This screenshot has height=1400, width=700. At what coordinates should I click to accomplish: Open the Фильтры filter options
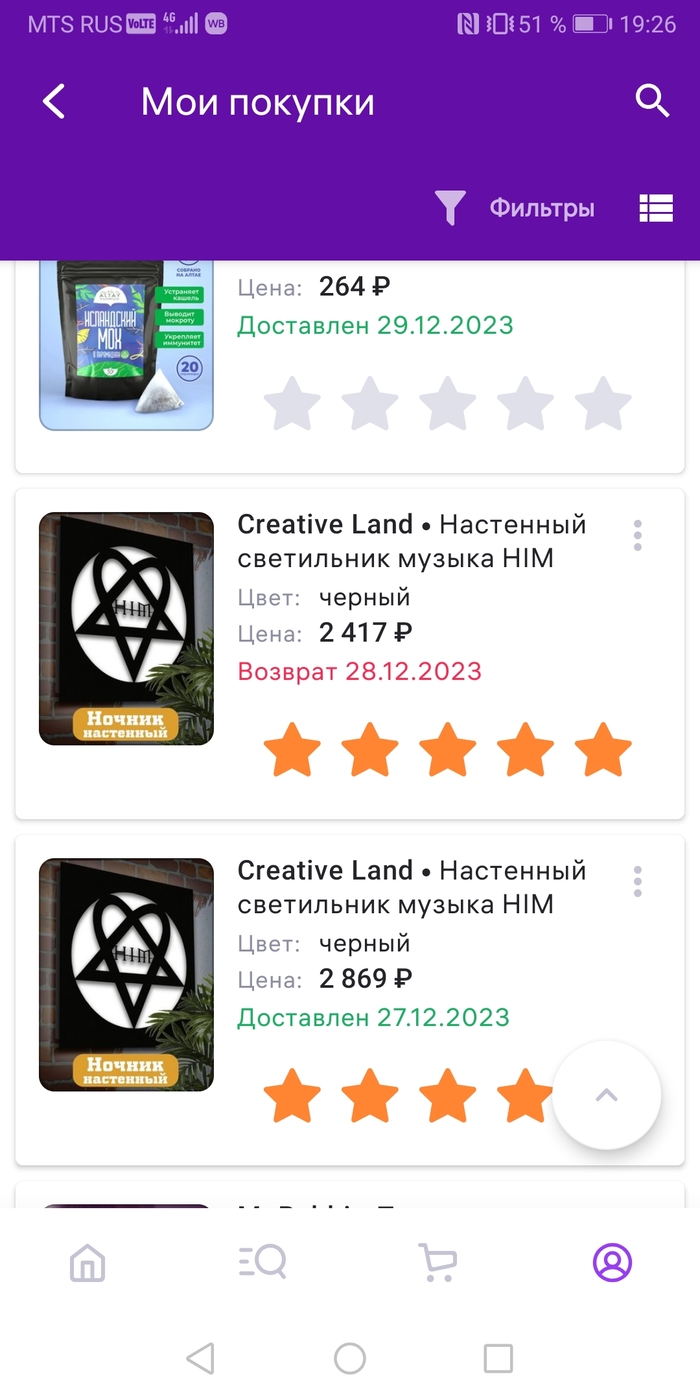[516, 208]
